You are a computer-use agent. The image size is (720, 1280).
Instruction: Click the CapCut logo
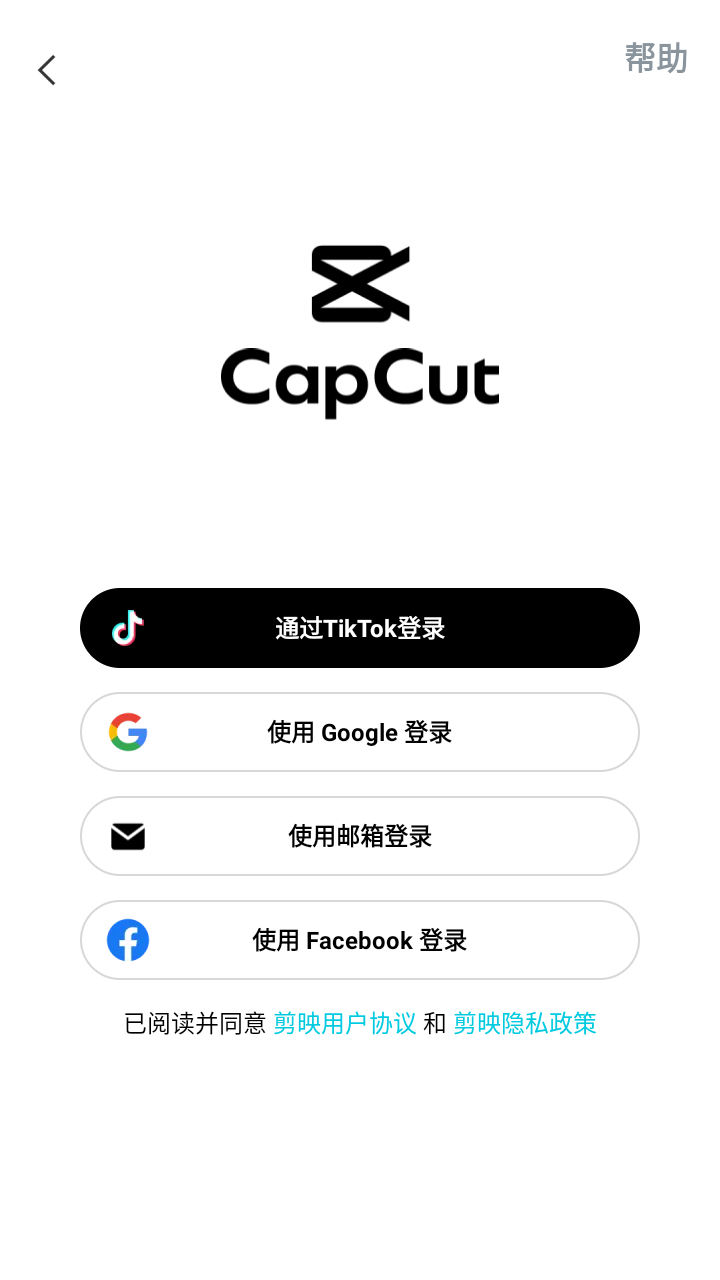coord(360,285)
